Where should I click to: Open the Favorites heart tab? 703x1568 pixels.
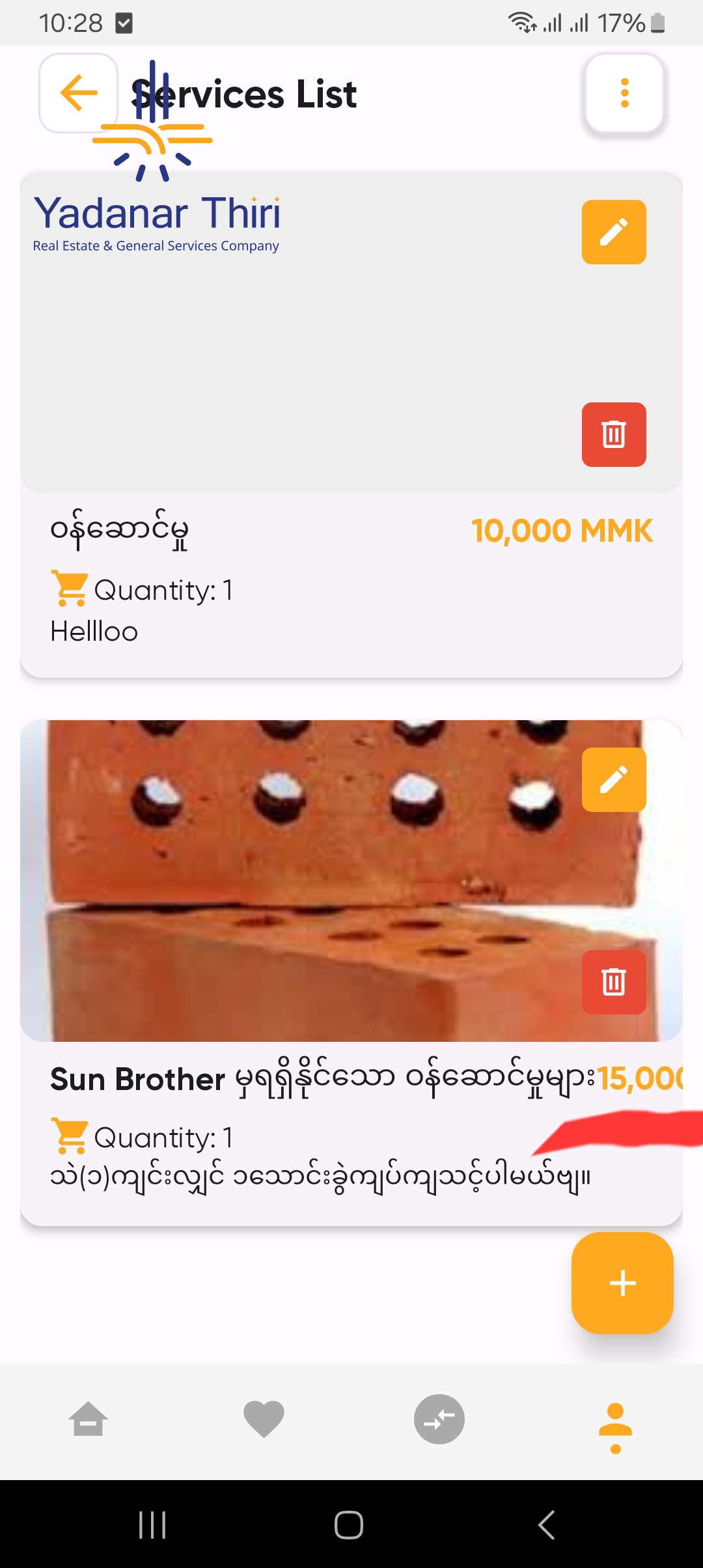pos(264,1420)
